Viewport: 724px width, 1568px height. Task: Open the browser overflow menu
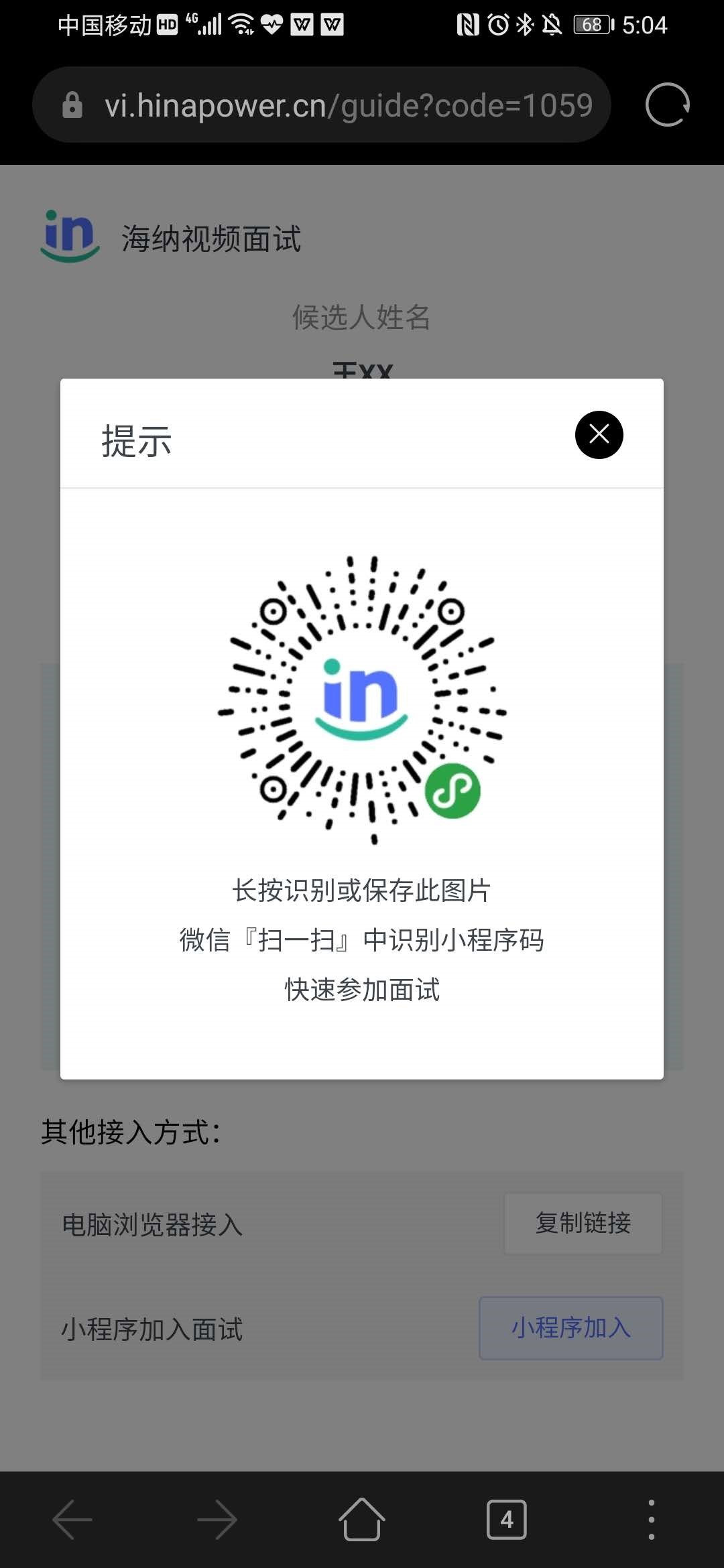pyautogui.click(x=651, y=1519)
